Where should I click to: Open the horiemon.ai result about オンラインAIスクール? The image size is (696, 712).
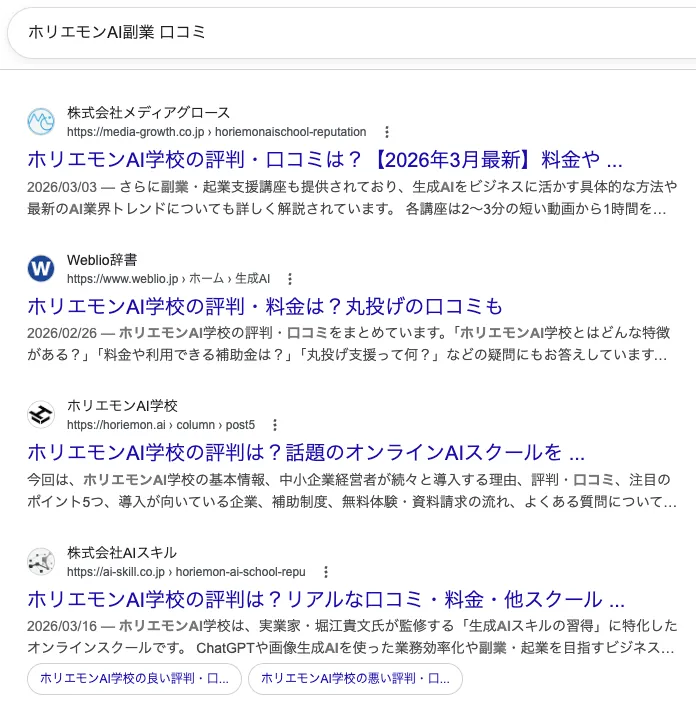[306, 453]
